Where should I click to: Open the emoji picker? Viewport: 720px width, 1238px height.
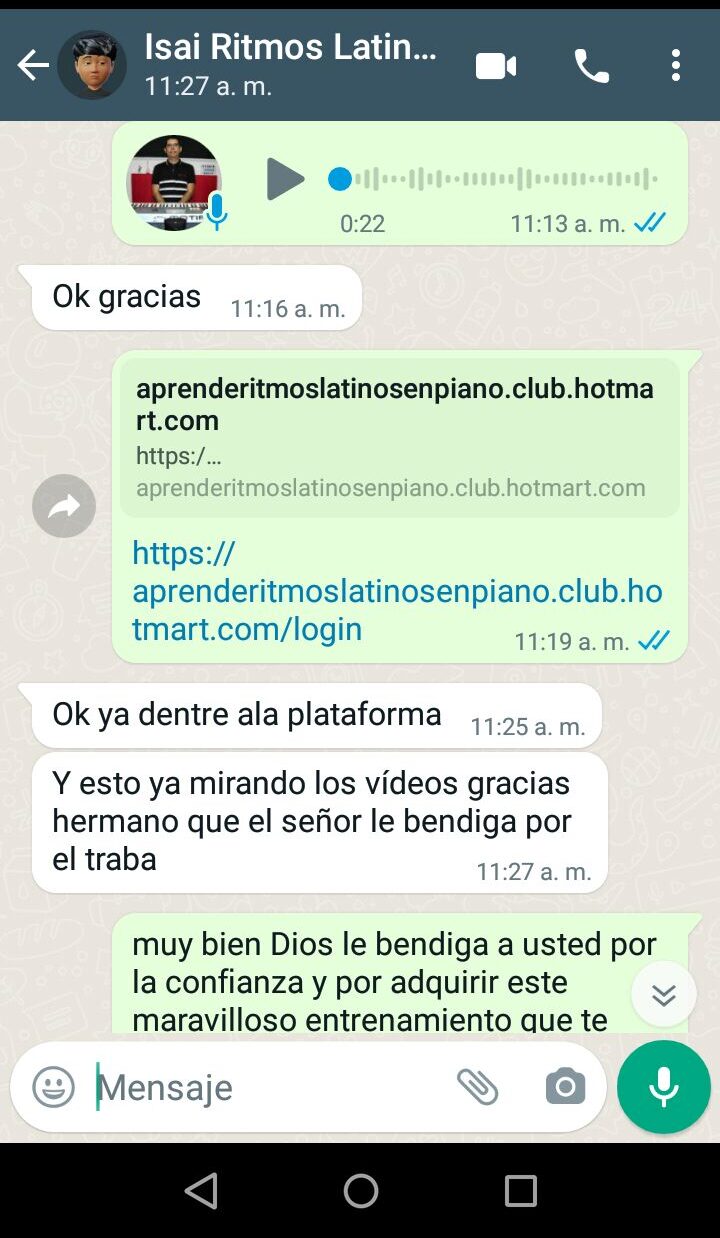click(54, 1087)
